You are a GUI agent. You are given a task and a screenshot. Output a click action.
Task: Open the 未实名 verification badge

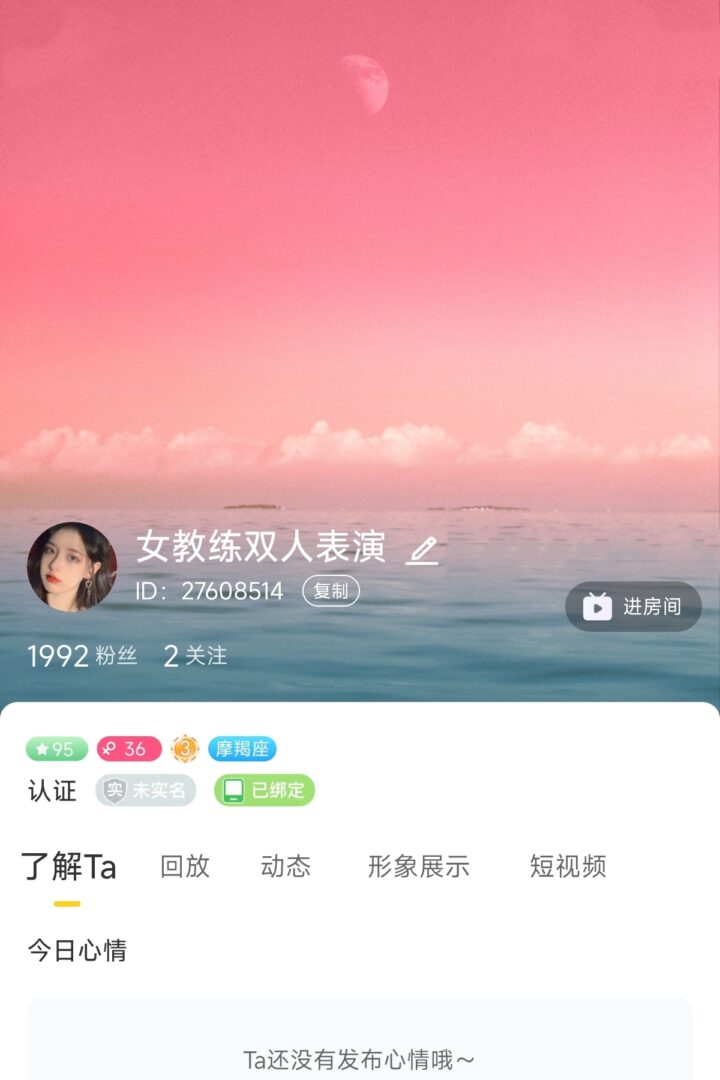tap(146, 790)
